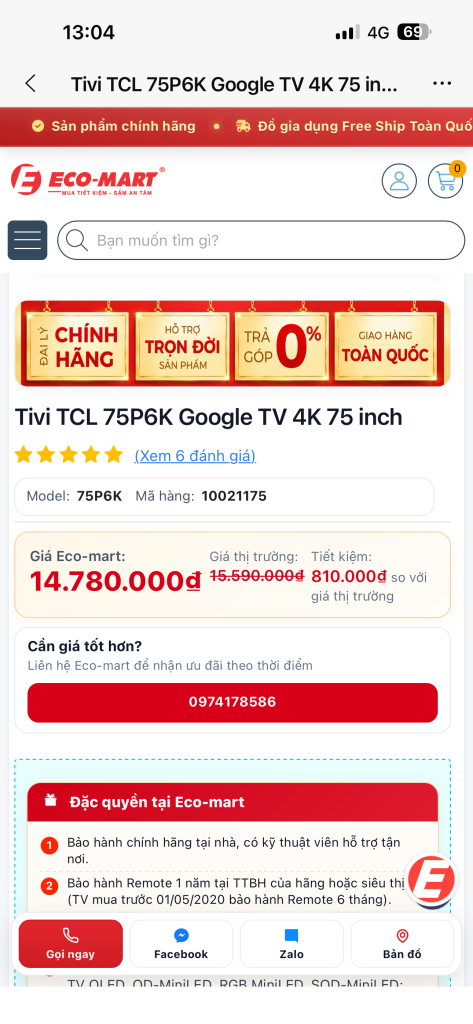Contact the shop via Facebook
473x1024 pixels.
[x=181, y=944]
